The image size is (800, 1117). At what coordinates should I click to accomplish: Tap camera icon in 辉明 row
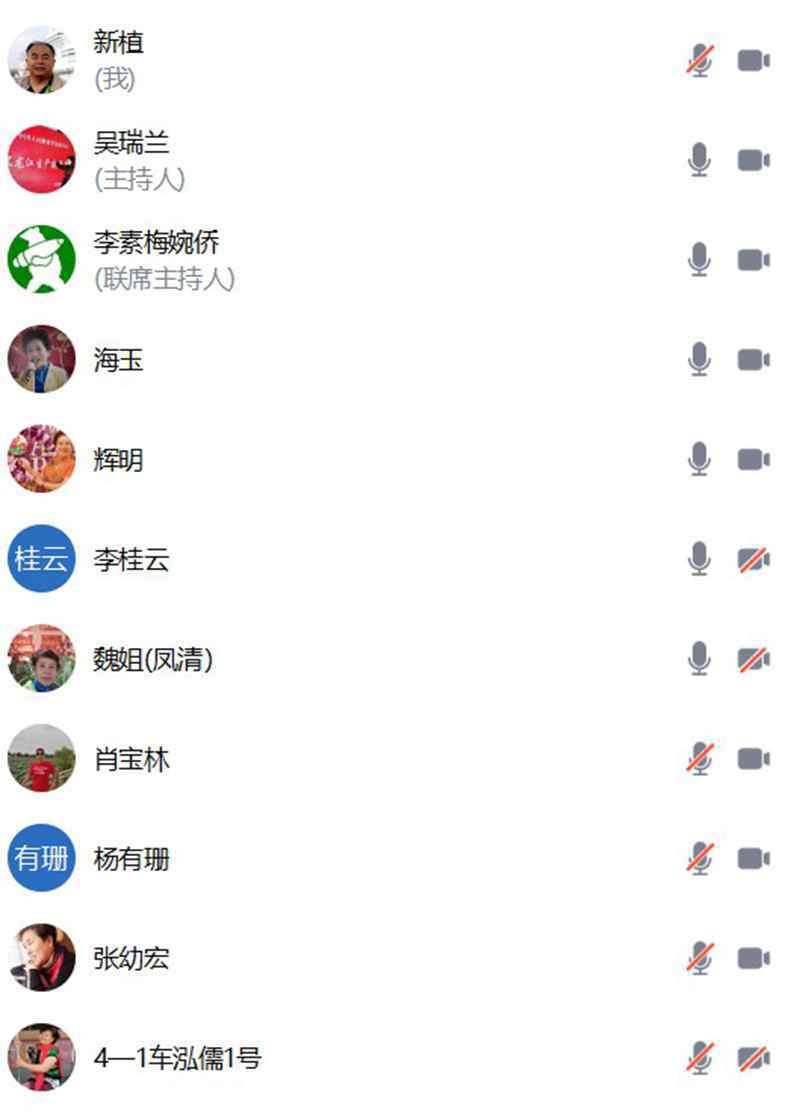pyautogui.click(x=753, y=460)
